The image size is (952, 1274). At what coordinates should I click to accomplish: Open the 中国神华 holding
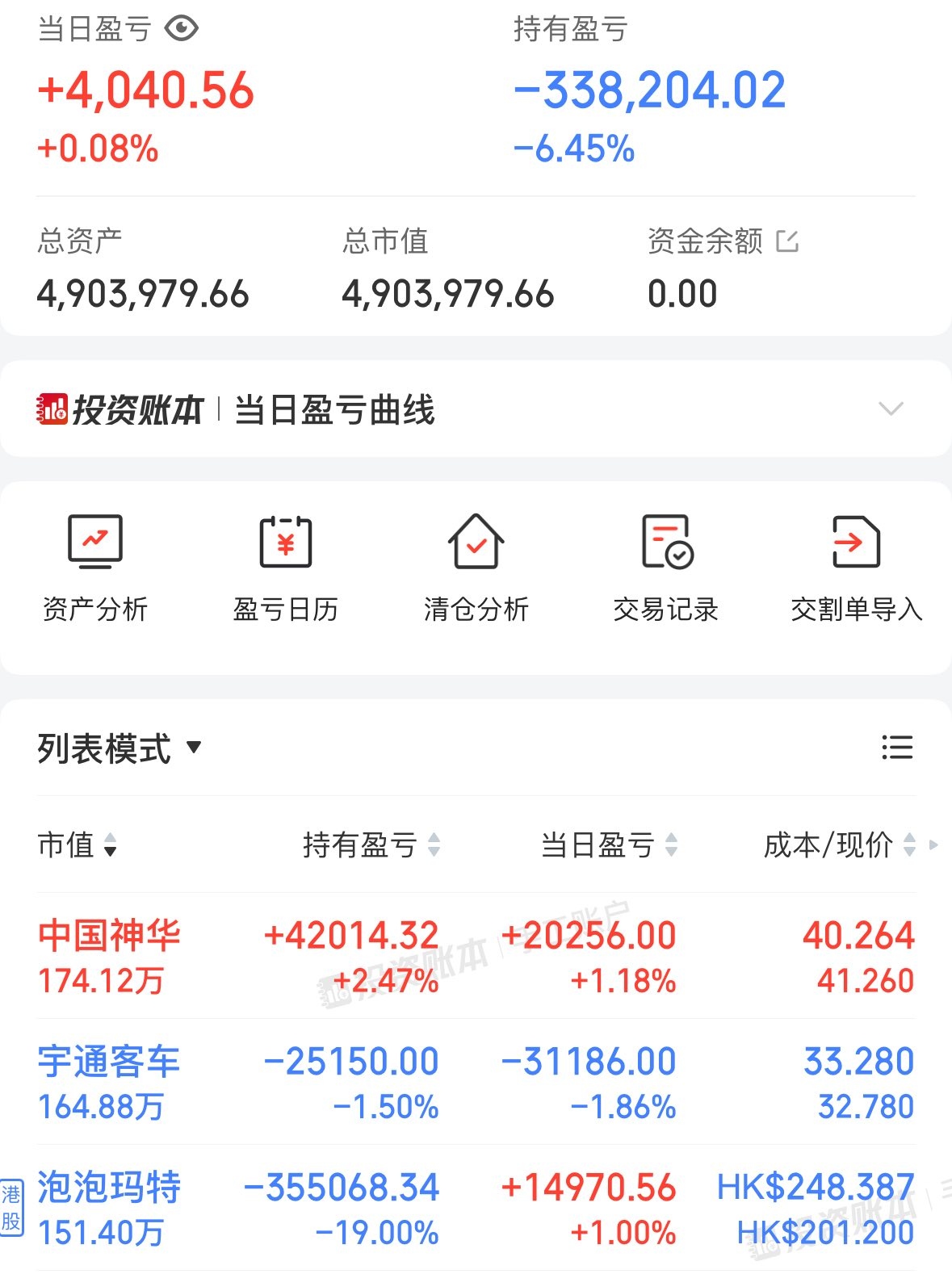click(476, 956)
